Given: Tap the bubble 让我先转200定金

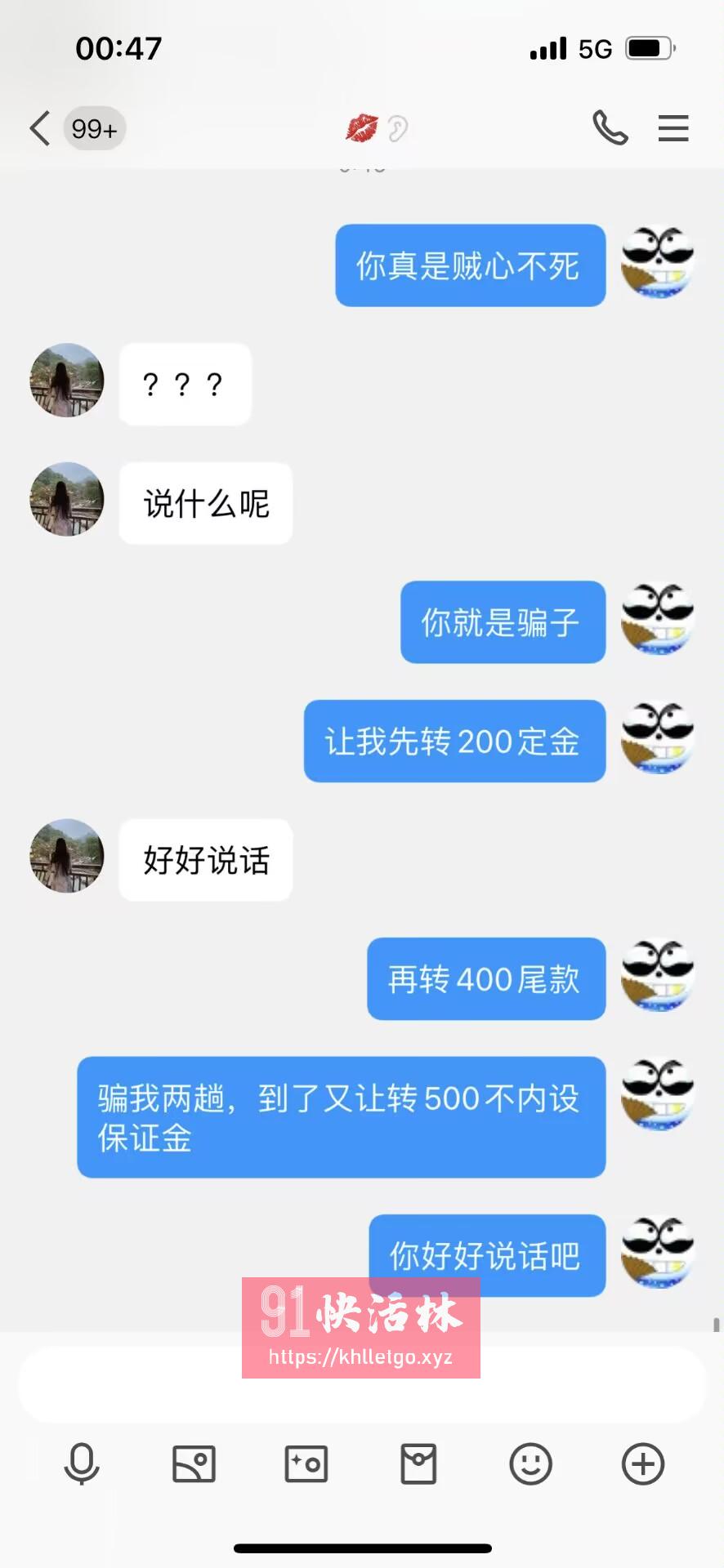Looking at the screenshot, I should click(454, 742).
